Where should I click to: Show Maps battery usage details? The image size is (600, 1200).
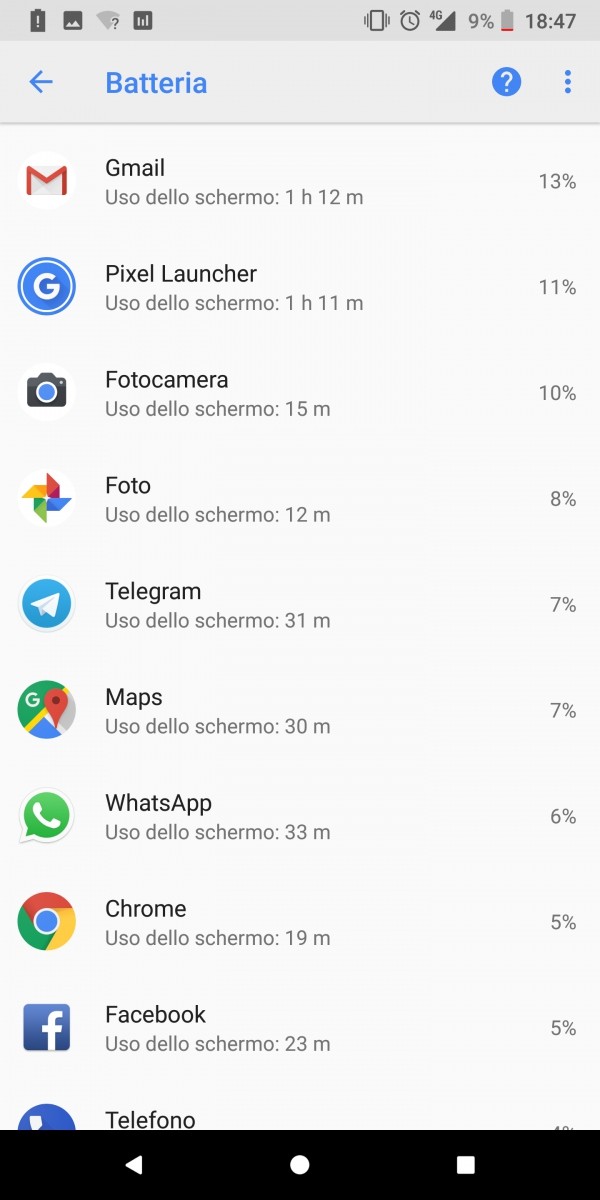[300, 711]
